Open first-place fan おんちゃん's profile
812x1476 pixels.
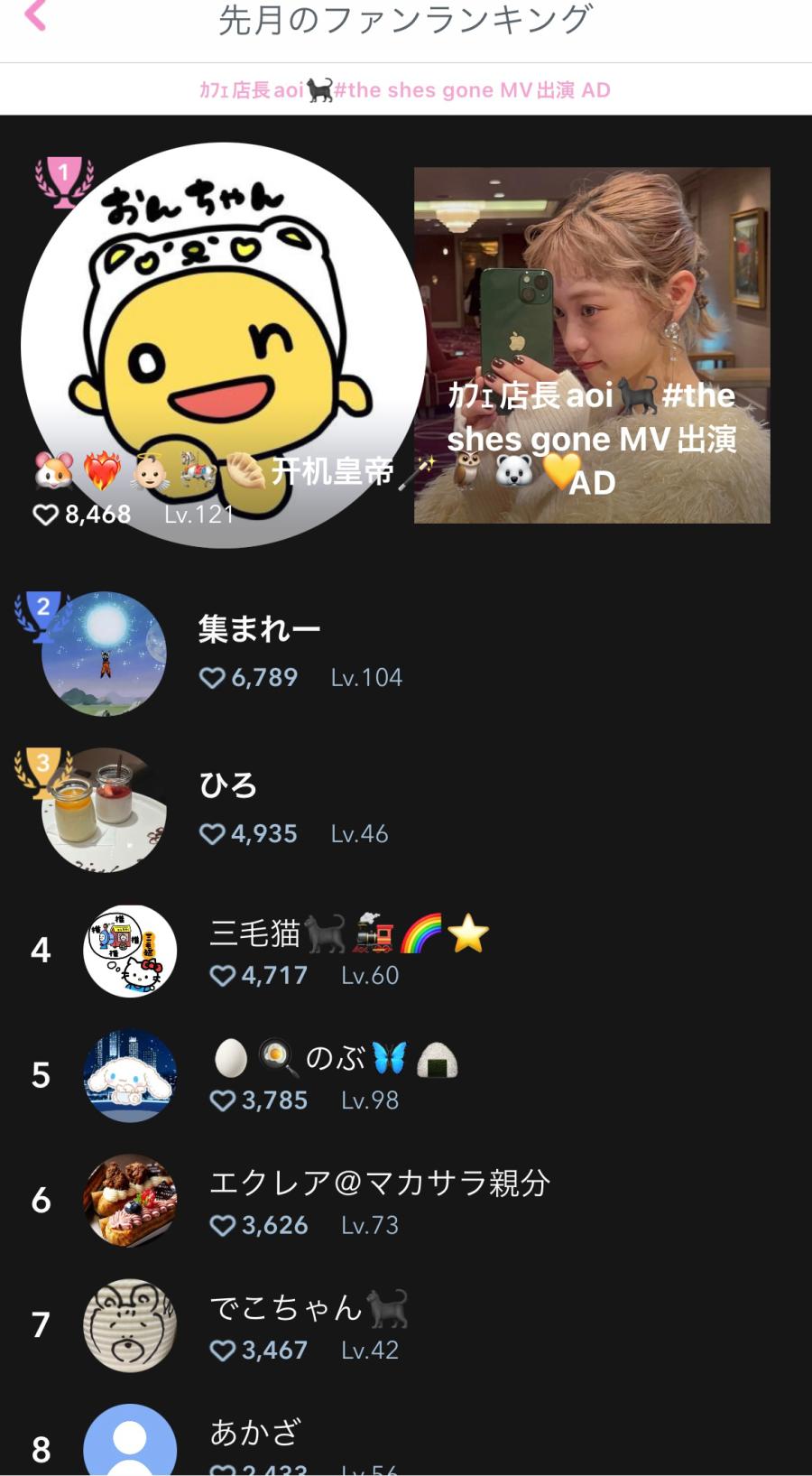pyautogui.click(x=223, y=344)
